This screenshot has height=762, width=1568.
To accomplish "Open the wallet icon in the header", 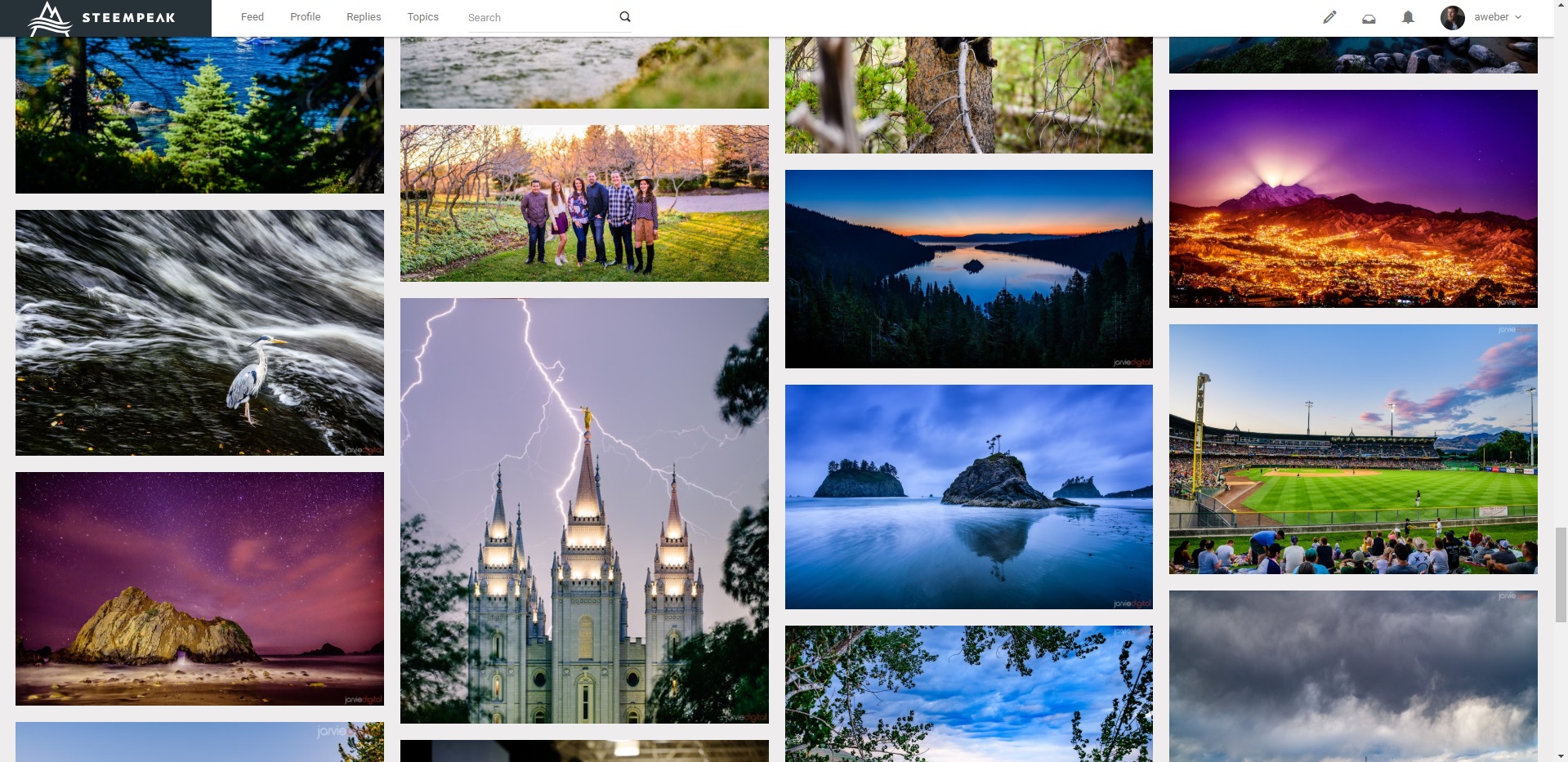I will 1369,18.
